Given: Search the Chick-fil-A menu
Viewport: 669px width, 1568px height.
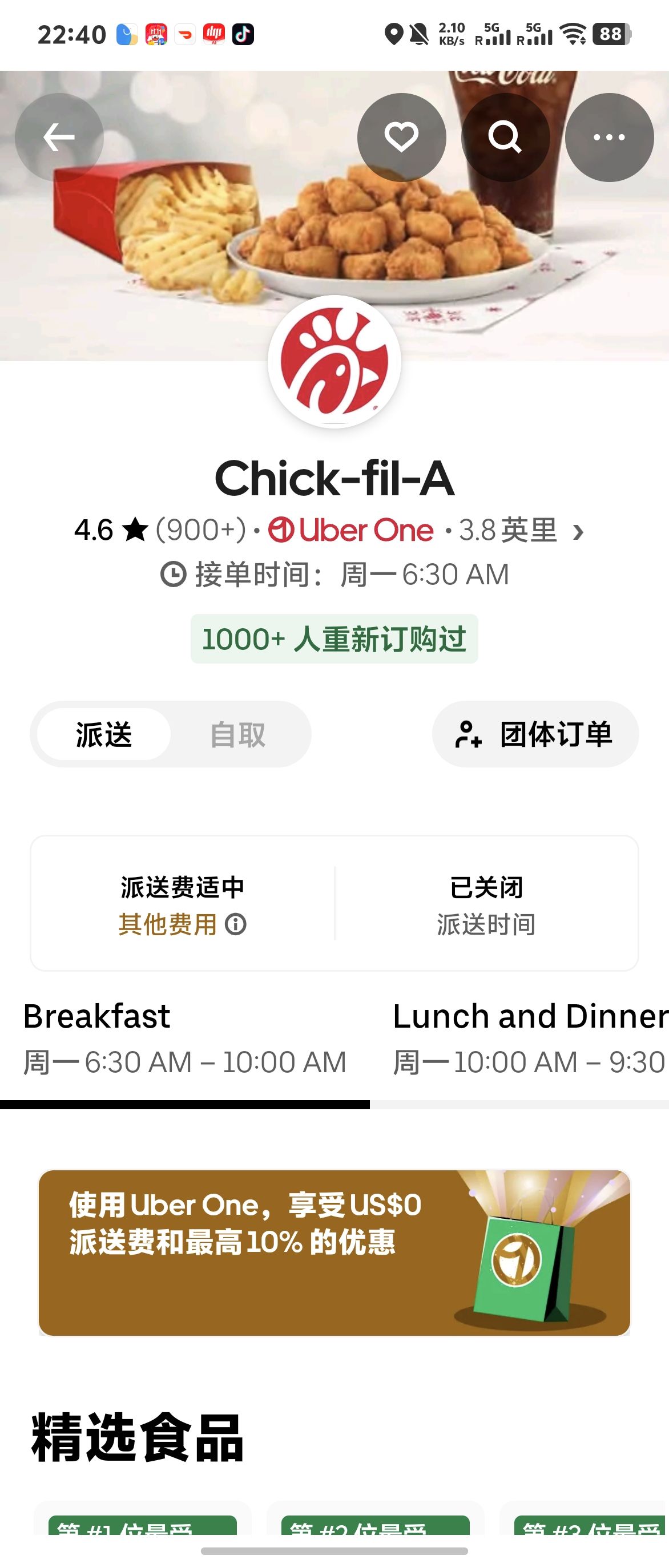Looking at the screenshot, I should [x=505, y=138].
